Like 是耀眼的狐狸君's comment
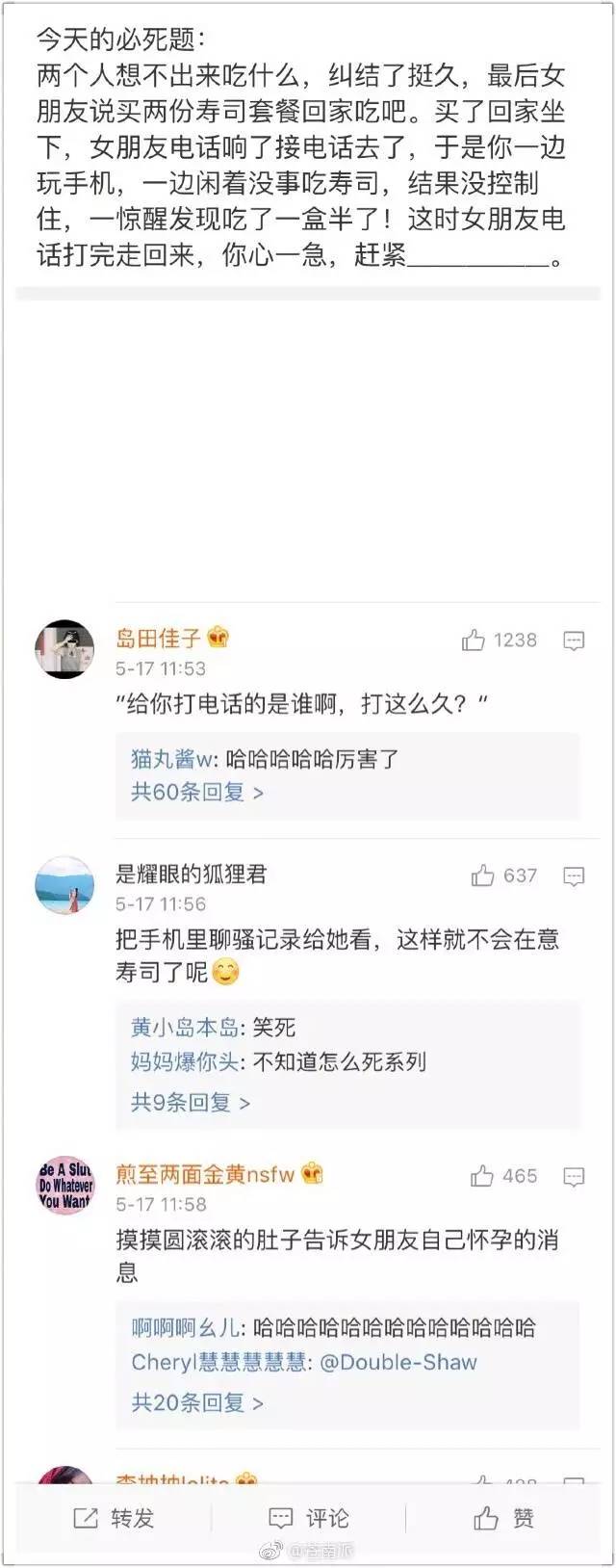The height and width of the screenshot is (1568, 616). click(482, 875)
